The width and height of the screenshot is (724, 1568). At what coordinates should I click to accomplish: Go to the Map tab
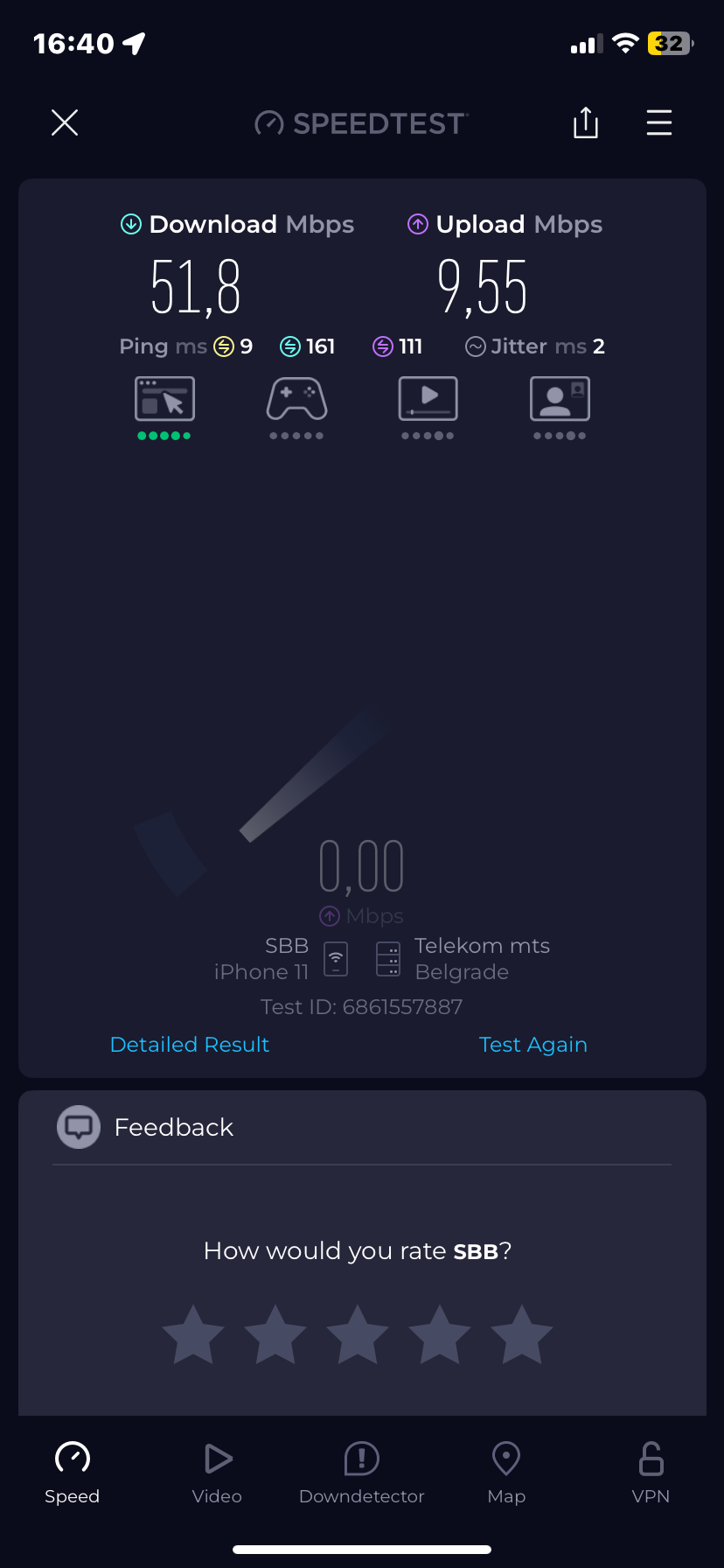tap(506, 1473)
